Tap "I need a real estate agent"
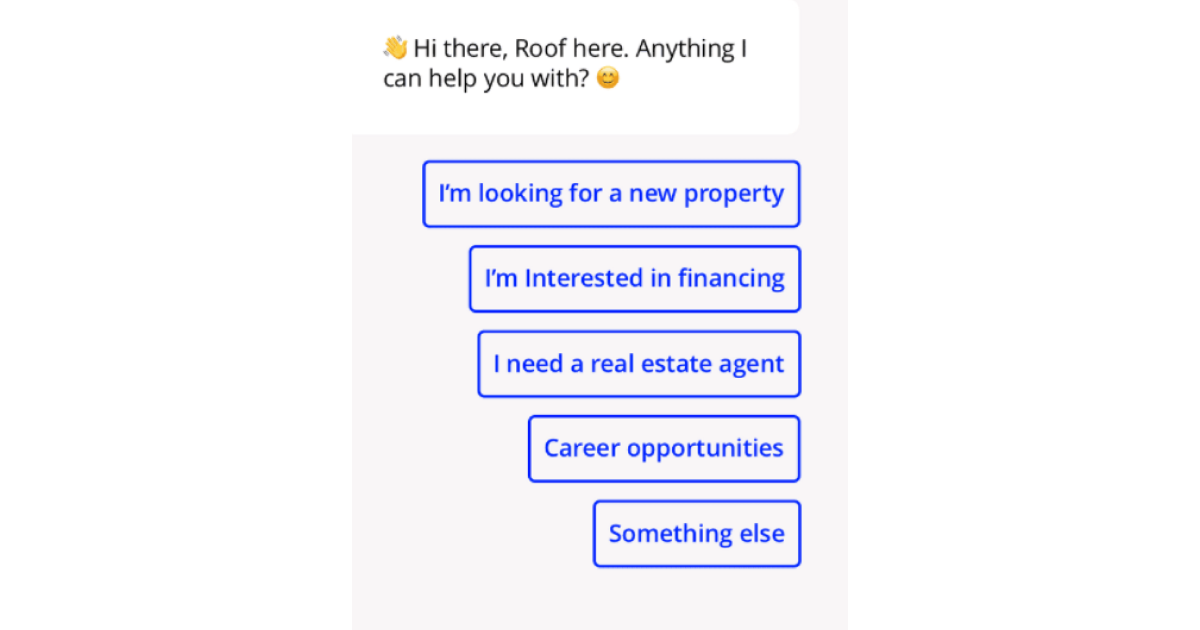Screen dimensions: 1200x630 coord(639,364)
